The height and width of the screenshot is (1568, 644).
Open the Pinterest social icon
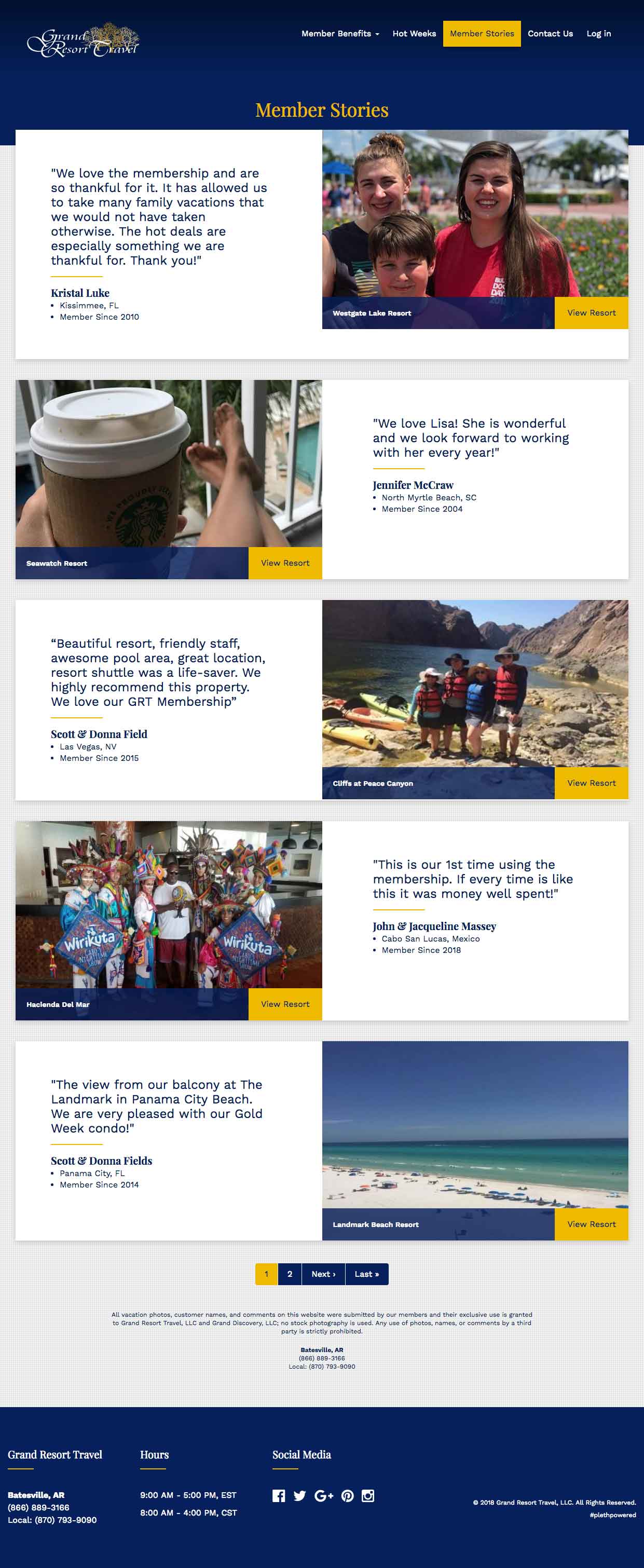tap(348, 1495)
